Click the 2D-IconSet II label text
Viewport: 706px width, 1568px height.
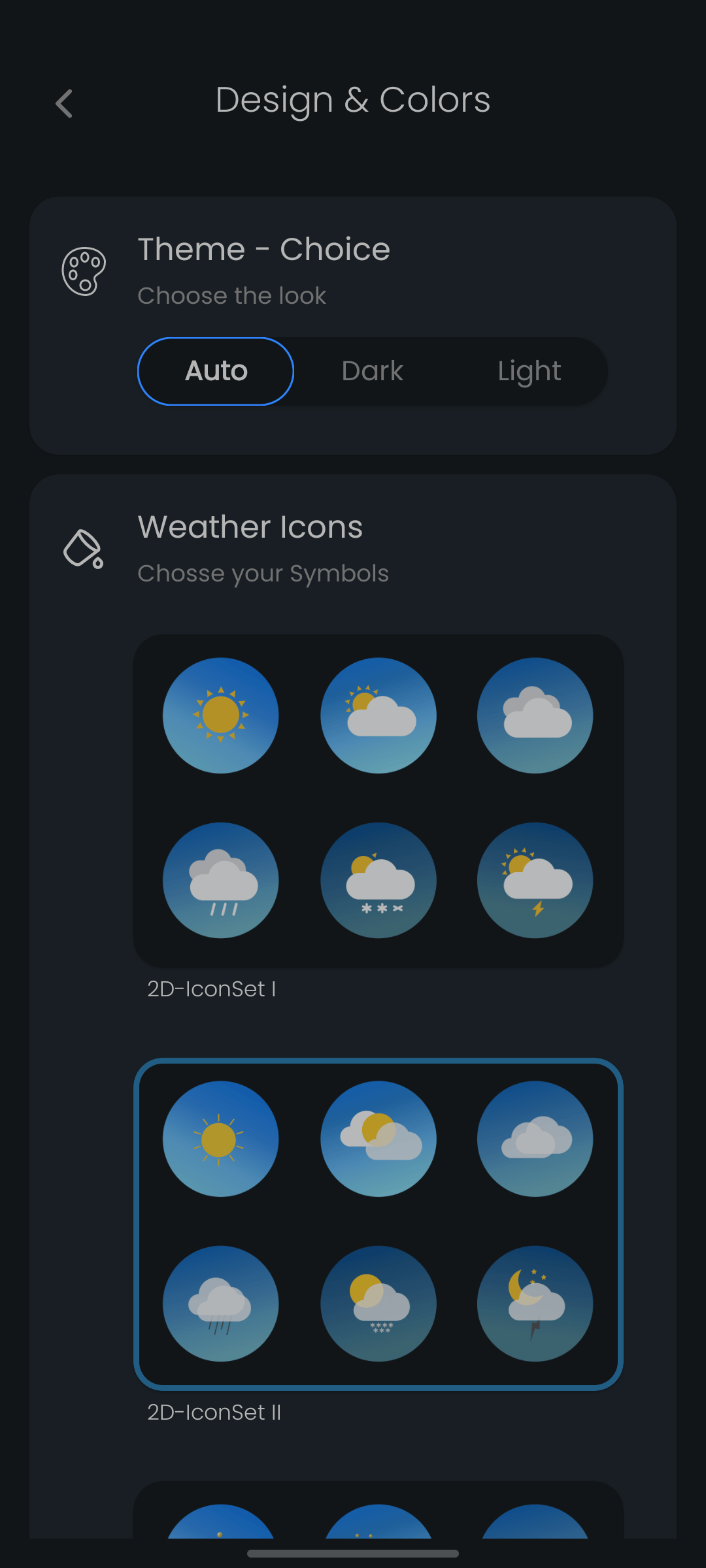pyautogui.click(x=214, y=1412)
